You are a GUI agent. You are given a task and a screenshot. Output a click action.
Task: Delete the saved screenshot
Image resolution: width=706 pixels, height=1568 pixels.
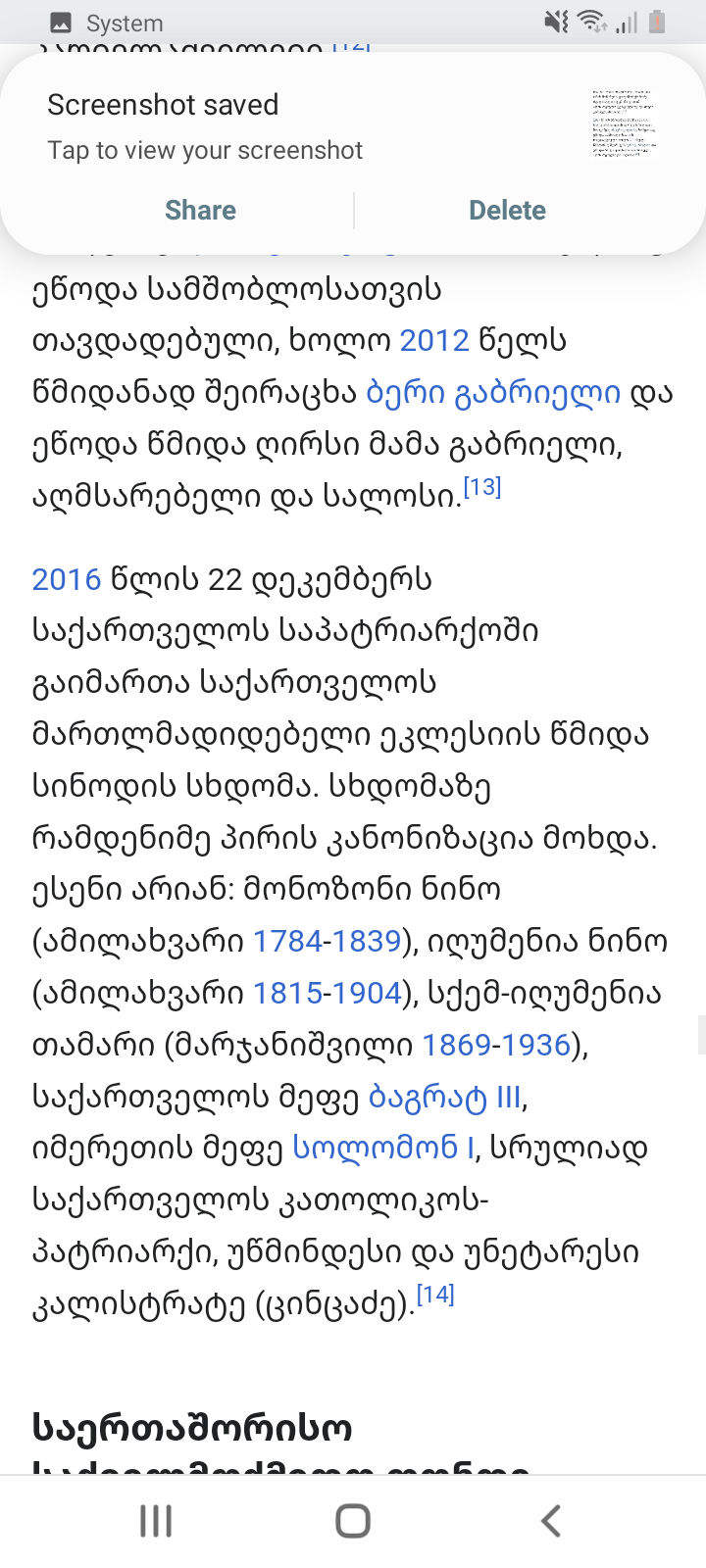coord(507,211)
